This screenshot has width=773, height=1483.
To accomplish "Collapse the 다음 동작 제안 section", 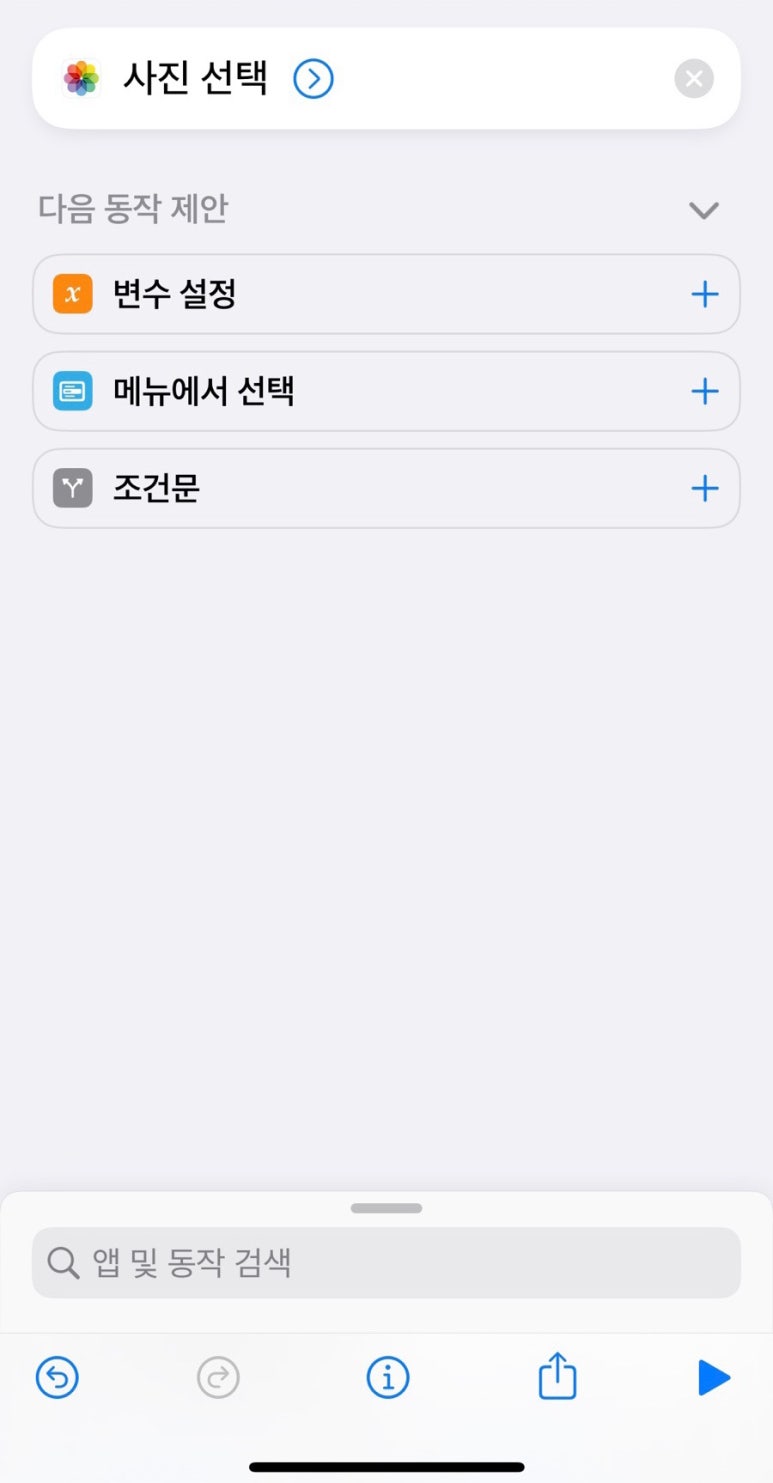I will tap(704, 210).
